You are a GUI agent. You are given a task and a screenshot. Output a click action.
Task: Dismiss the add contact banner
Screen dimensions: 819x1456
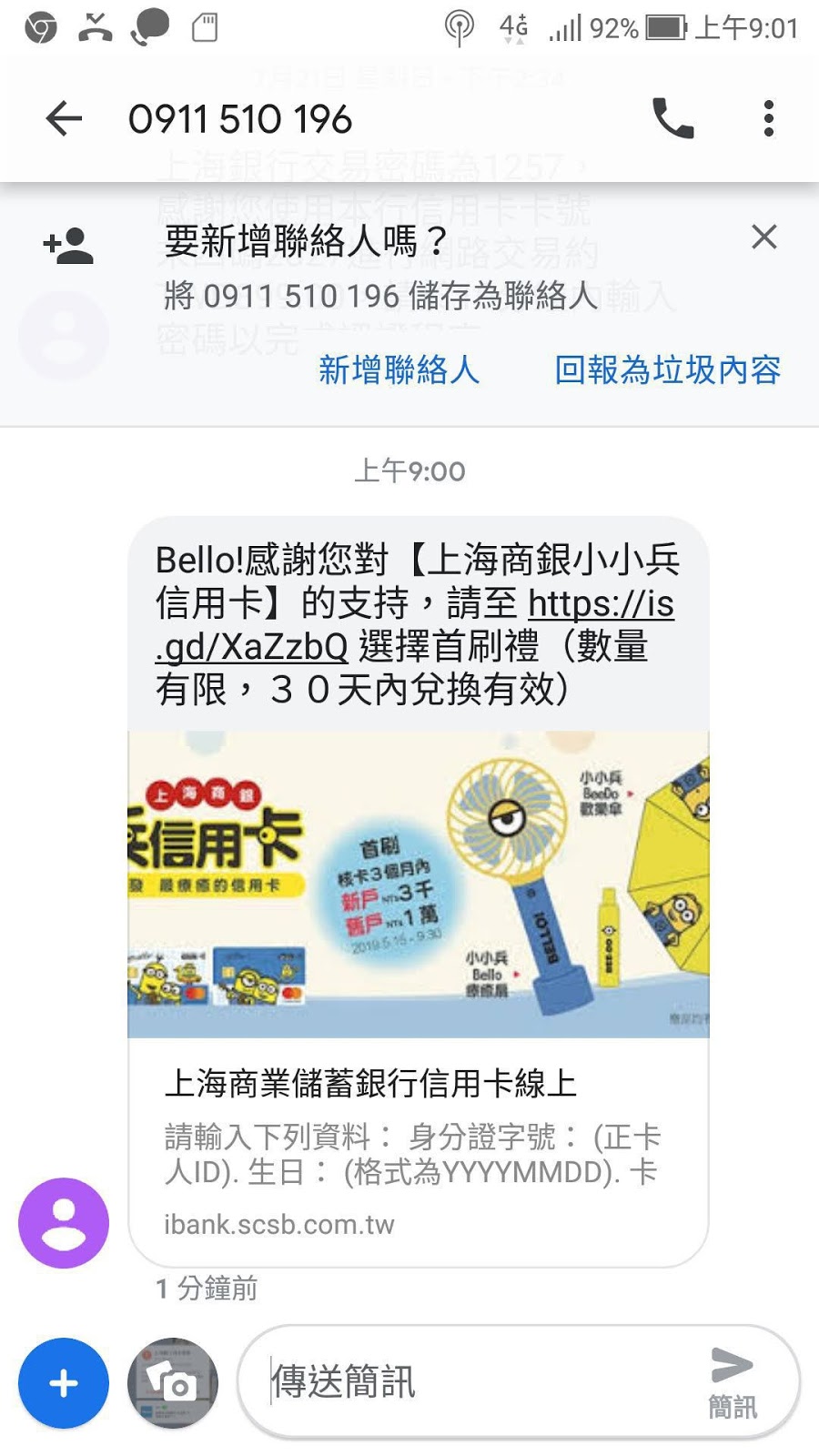tap(764, 238)
